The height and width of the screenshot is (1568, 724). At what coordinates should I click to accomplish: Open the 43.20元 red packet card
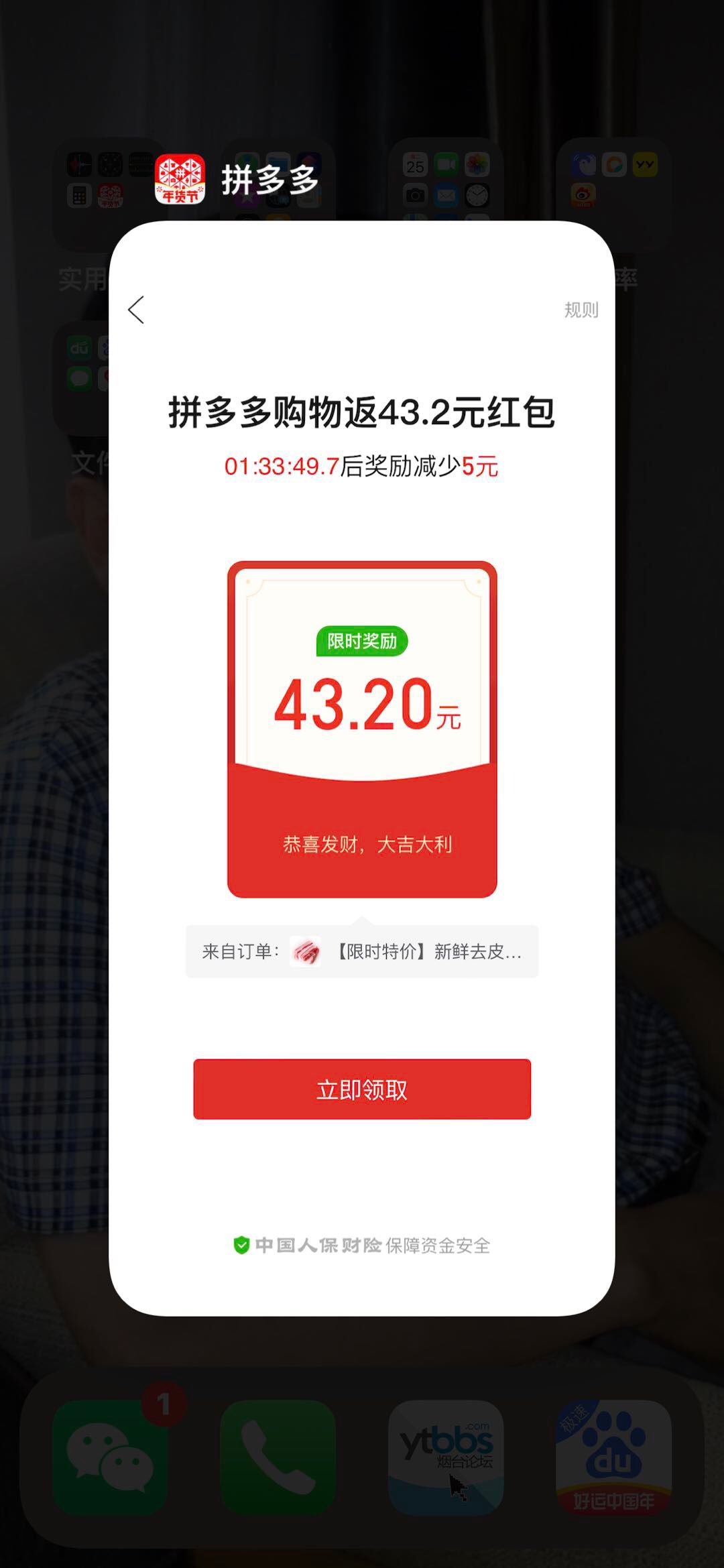click(x=362, y=729)
